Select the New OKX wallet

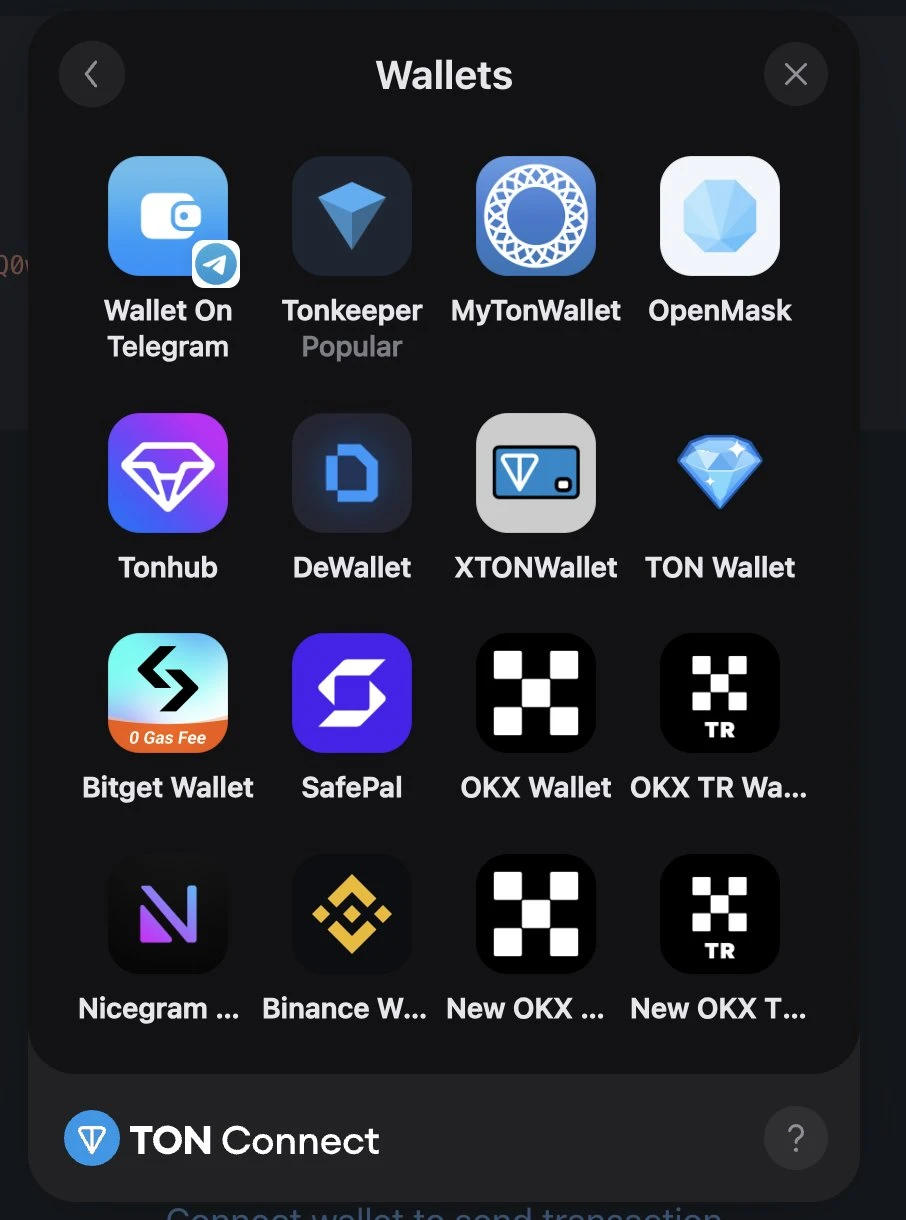(536, 914)
